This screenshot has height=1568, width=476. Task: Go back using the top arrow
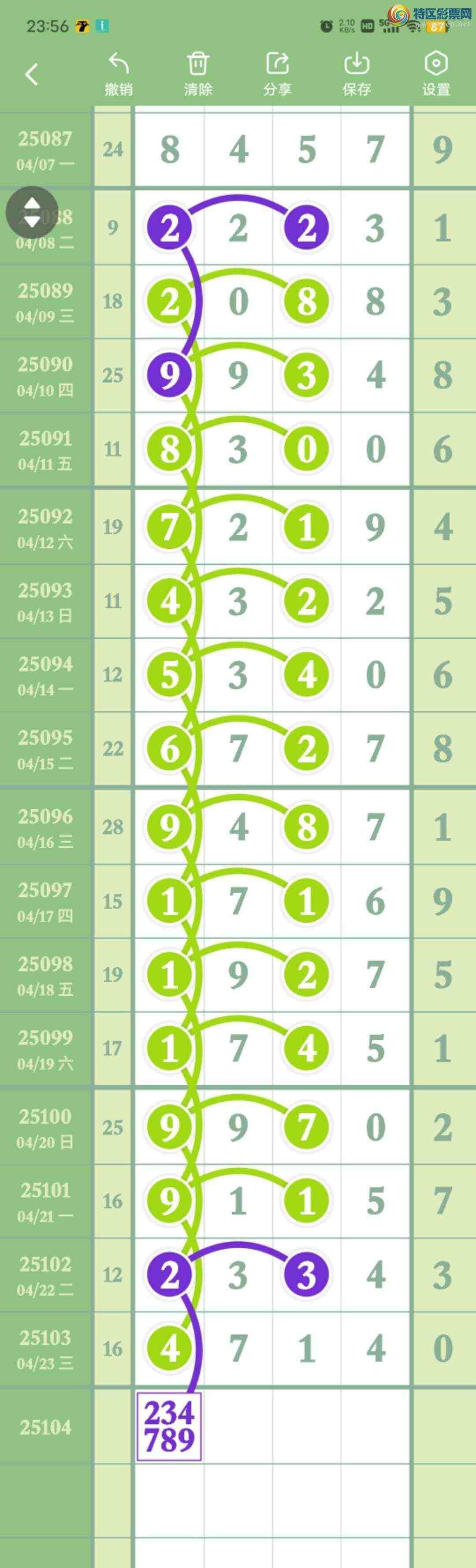coord(32,74)
